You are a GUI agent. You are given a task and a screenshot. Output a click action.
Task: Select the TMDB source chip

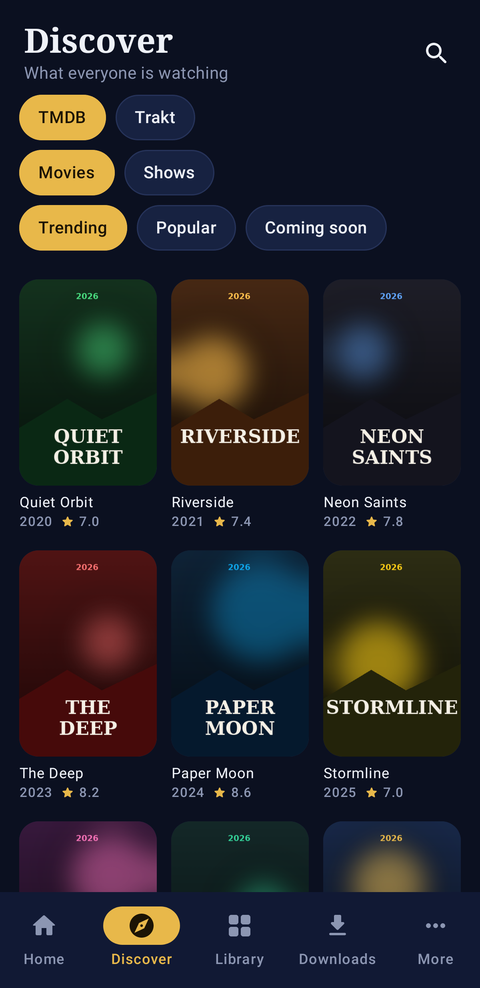[x=62, y=117]
